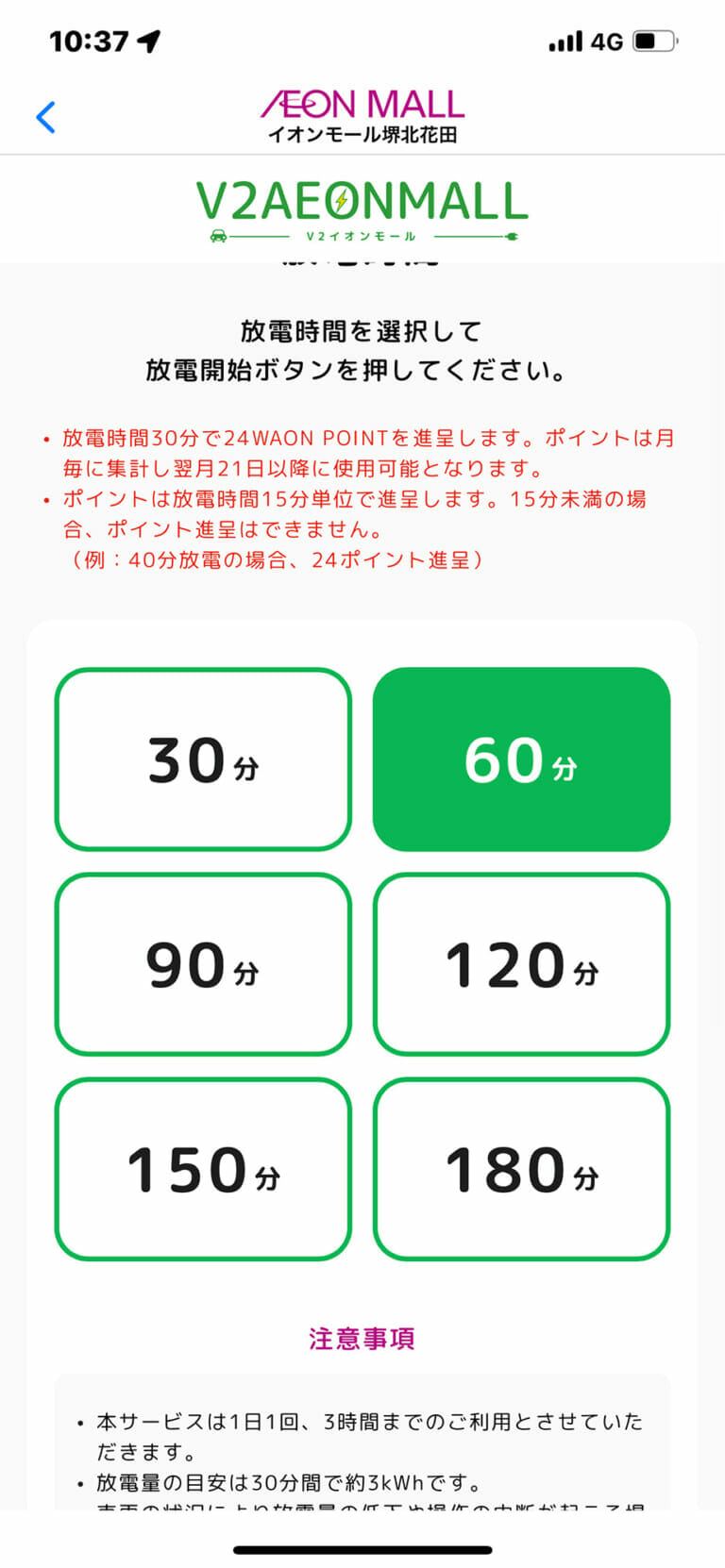The width and height of the screenshot is (725, 1568).
Task: Select the 120分 discharge time
Action: click(x=522, y=964)
